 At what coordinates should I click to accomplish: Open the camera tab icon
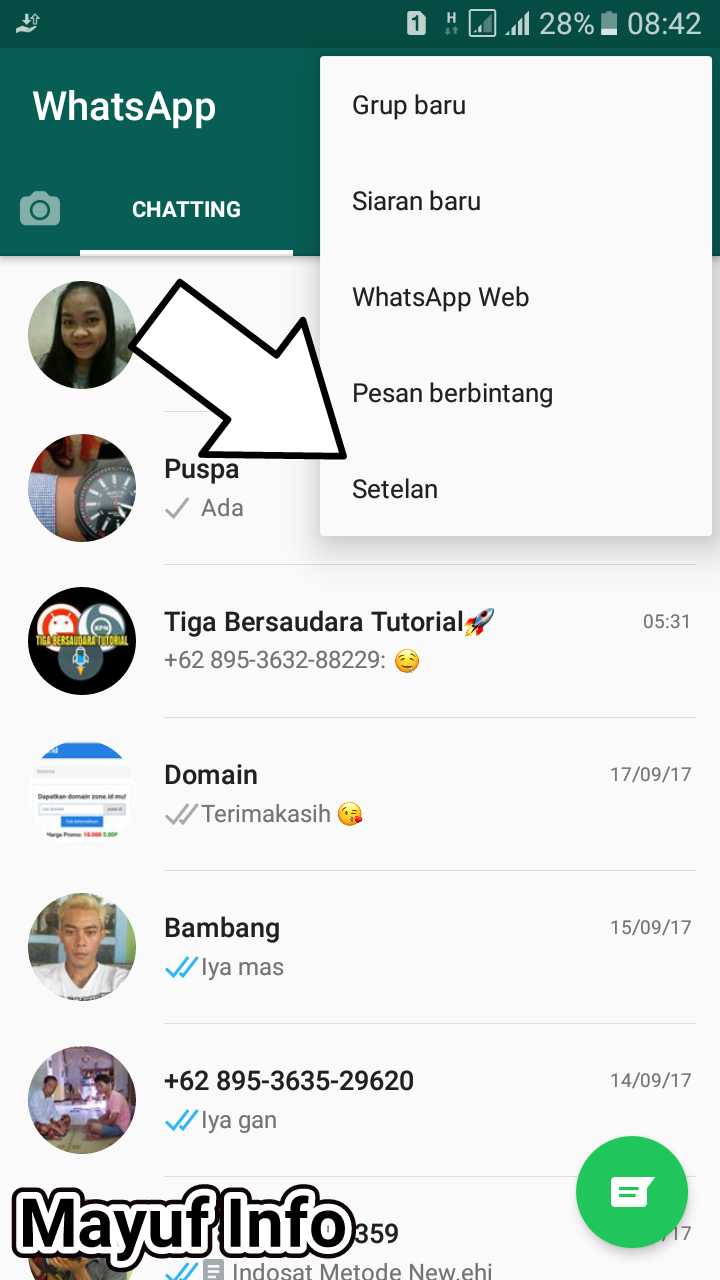click(x=40, y=209)
